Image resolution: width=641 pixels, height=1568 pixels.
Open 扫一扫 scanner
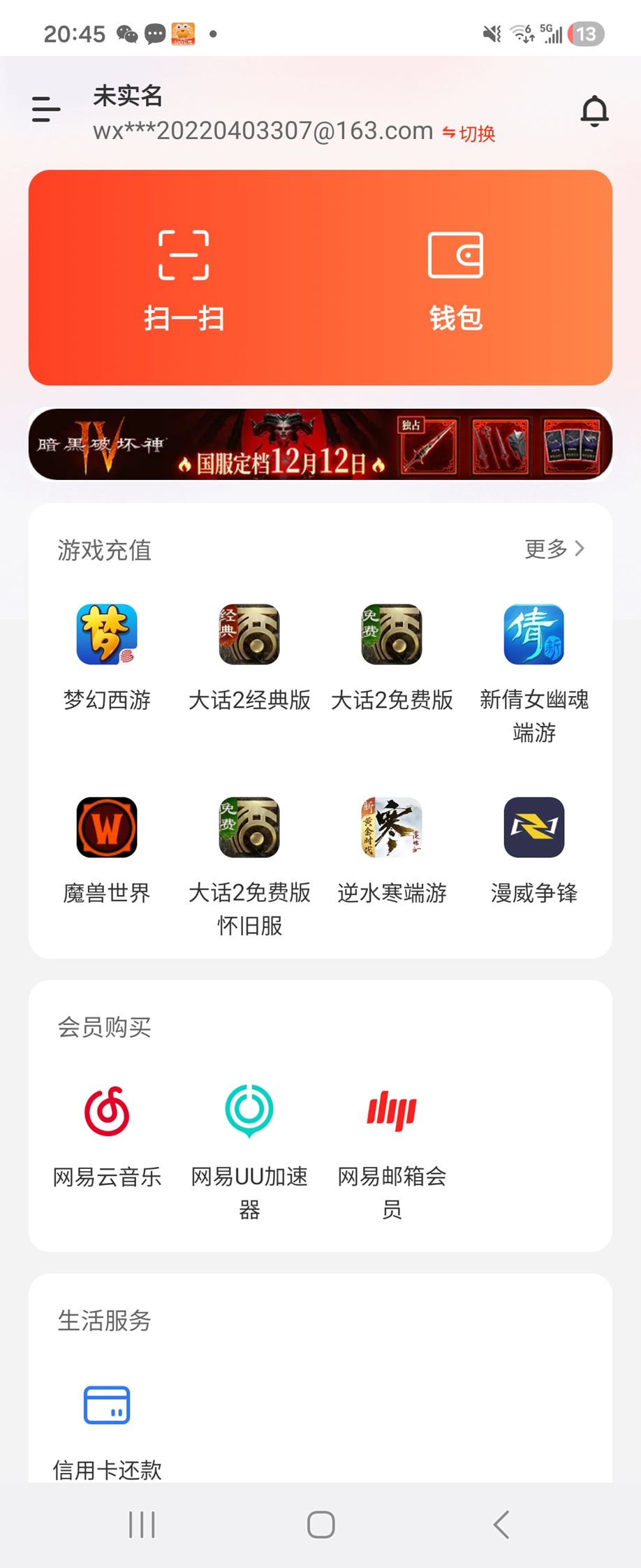click(184, 280)
